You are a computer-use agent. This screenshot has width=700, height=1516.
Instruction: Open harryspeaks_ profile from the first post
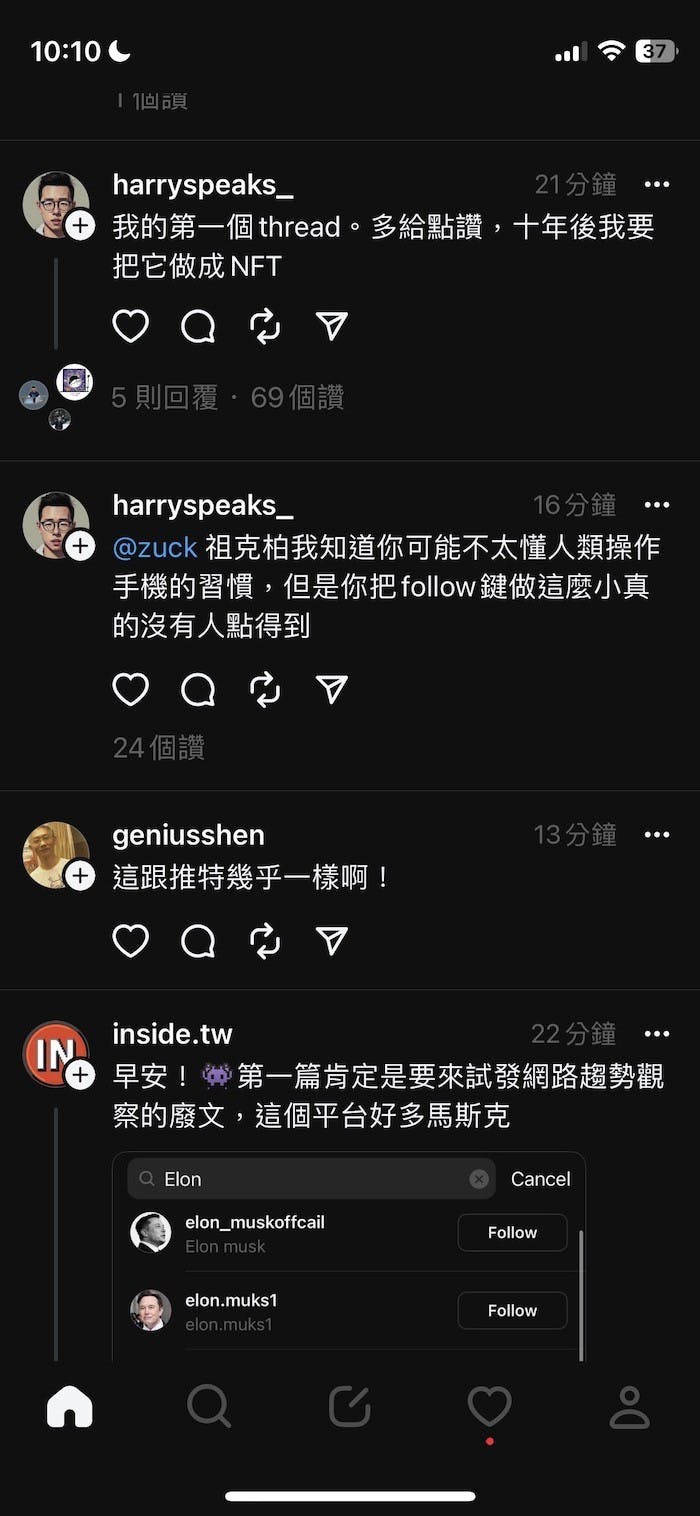pyautogui.click(x=203, y=185)
